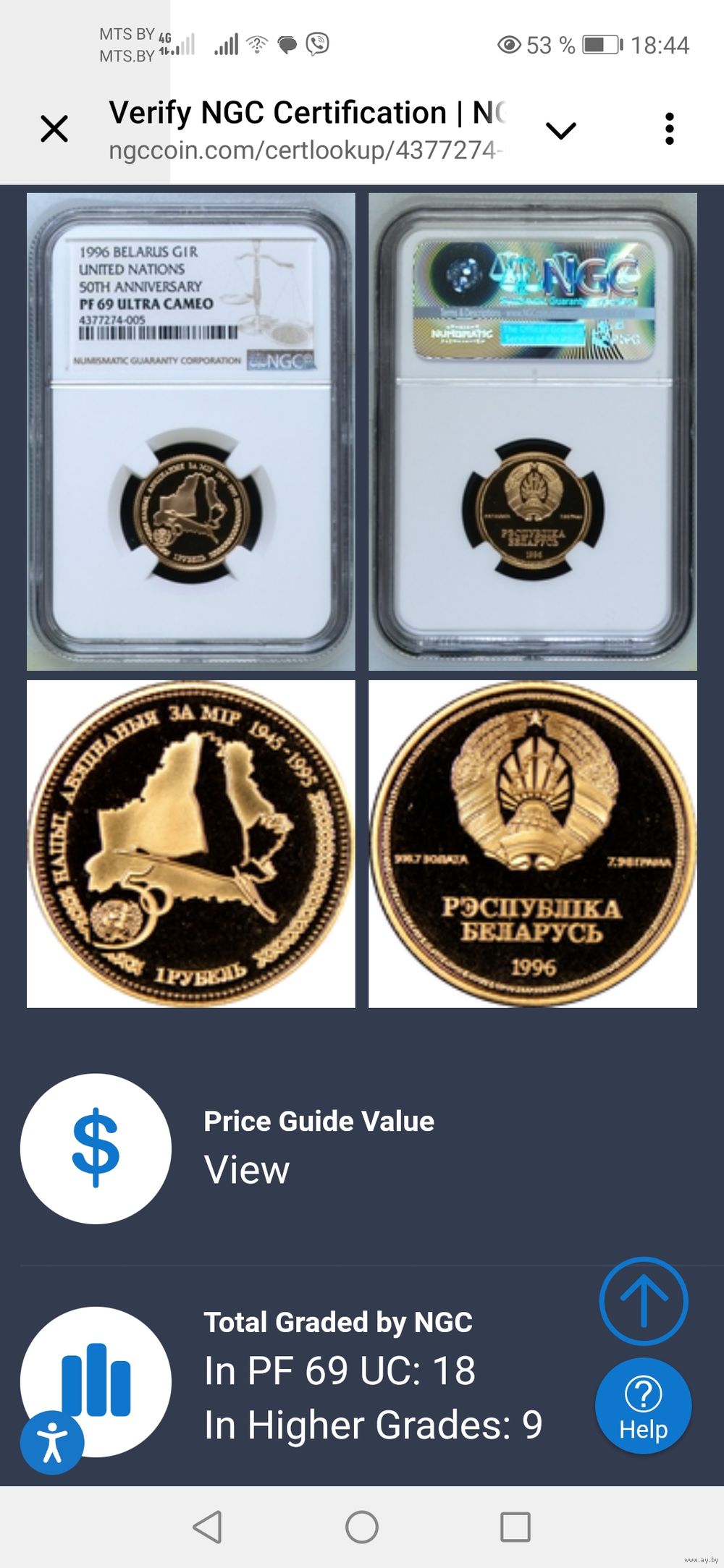Close the browser custom tab
The height and width of the screenshot is (1568, 724).
tap(54, 130)
